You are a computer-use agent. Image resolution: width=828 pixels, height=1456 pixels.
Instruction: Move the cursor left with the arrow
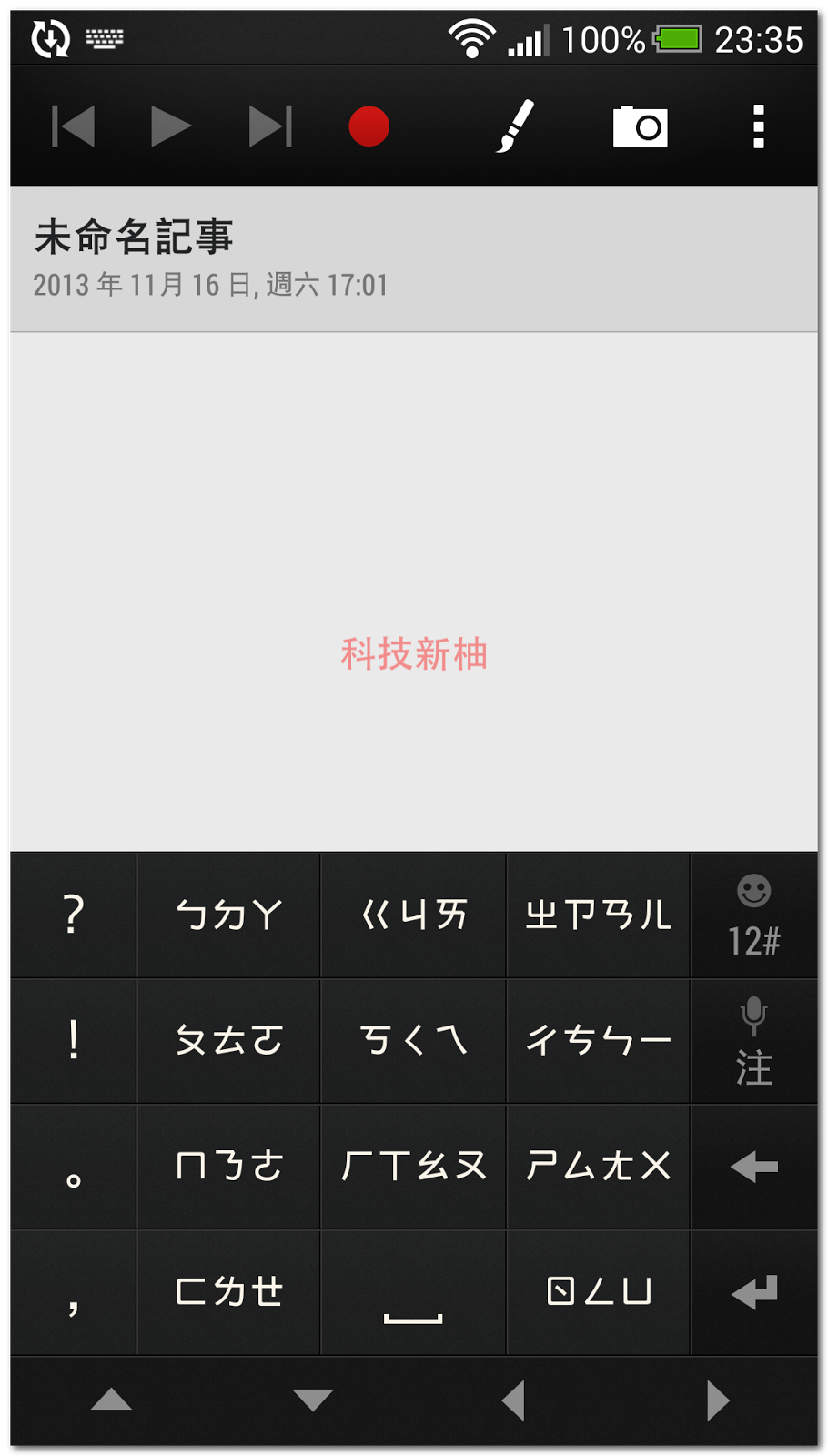(x=514, y=1400)
